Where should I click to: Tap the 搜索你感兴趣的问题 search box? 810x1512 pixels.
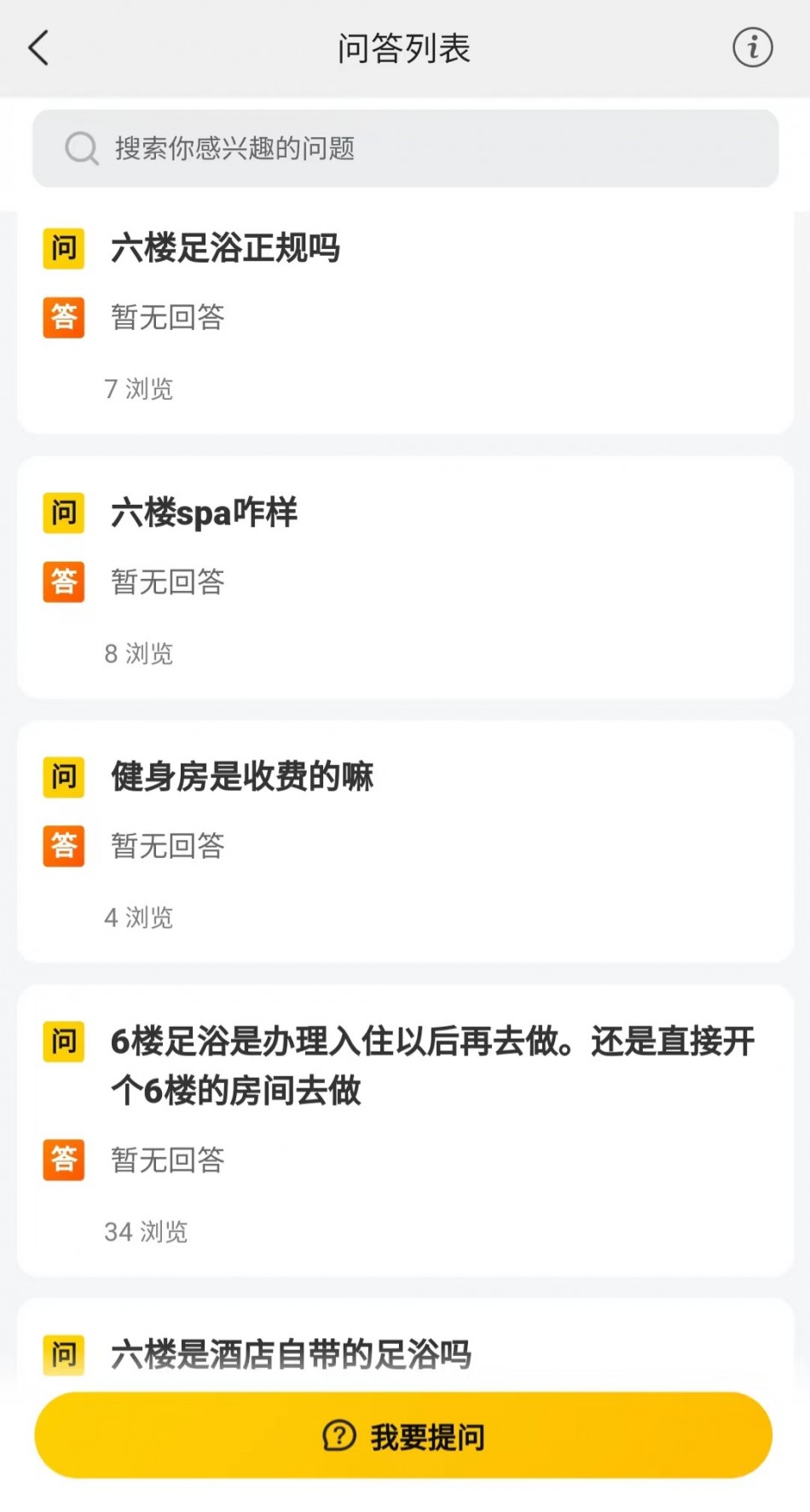point(405,148)
